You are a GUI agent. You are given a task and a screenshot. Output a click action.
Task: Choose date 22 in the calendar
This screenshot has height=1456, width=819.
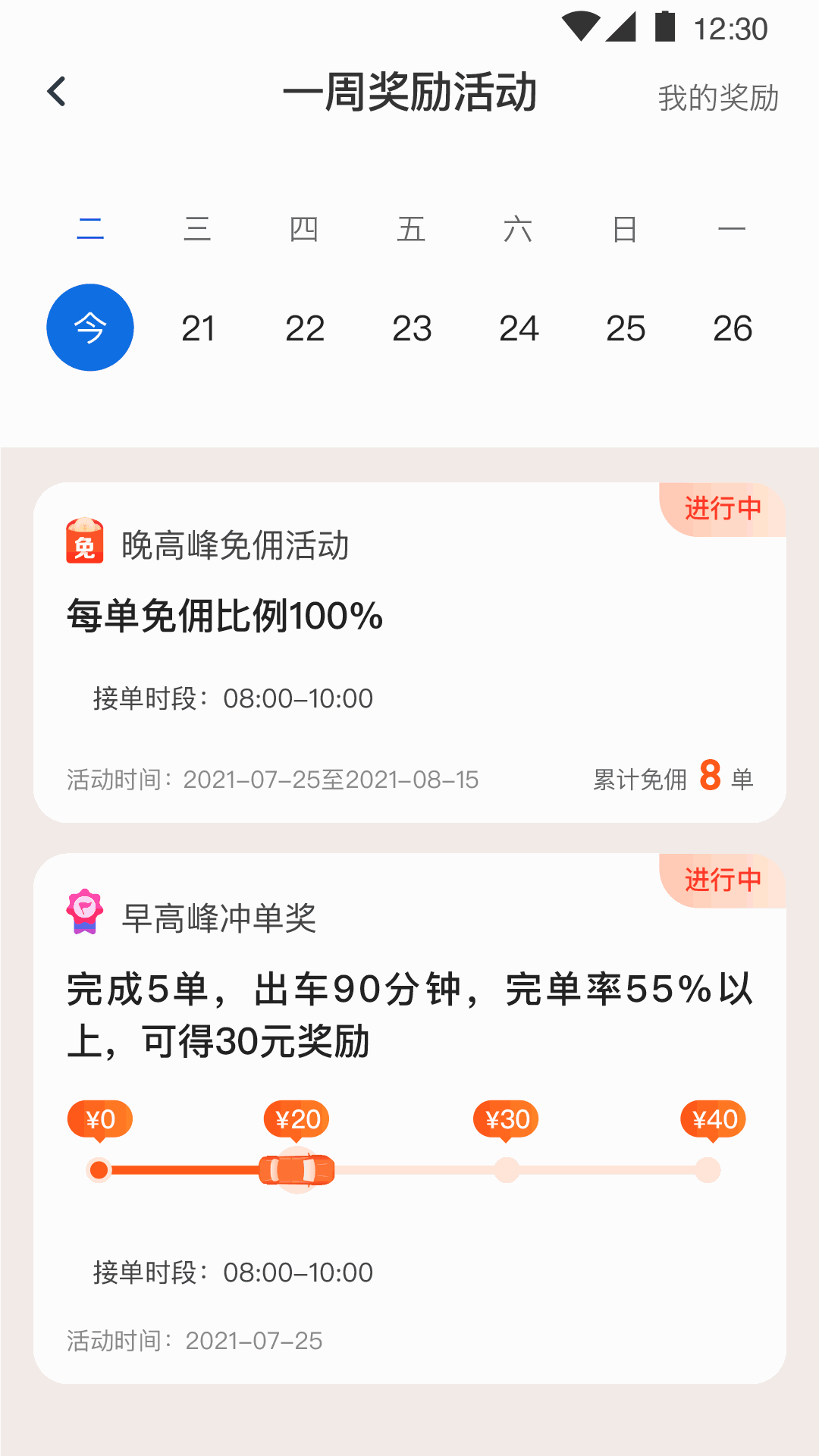click(305, 328)
